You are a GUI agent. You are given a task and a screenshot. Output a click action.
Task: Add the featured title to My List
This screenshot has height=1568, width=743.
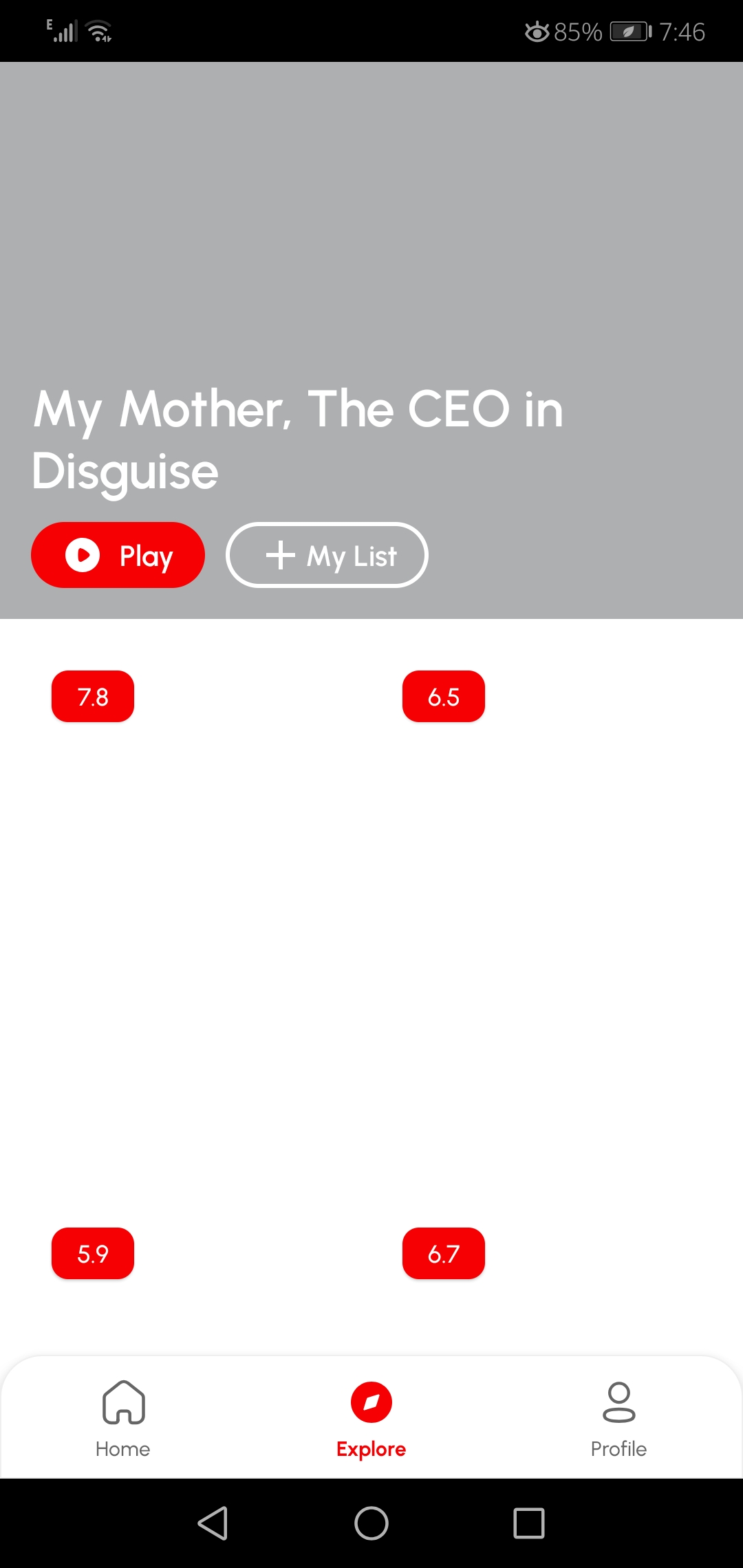coord(327,555)
